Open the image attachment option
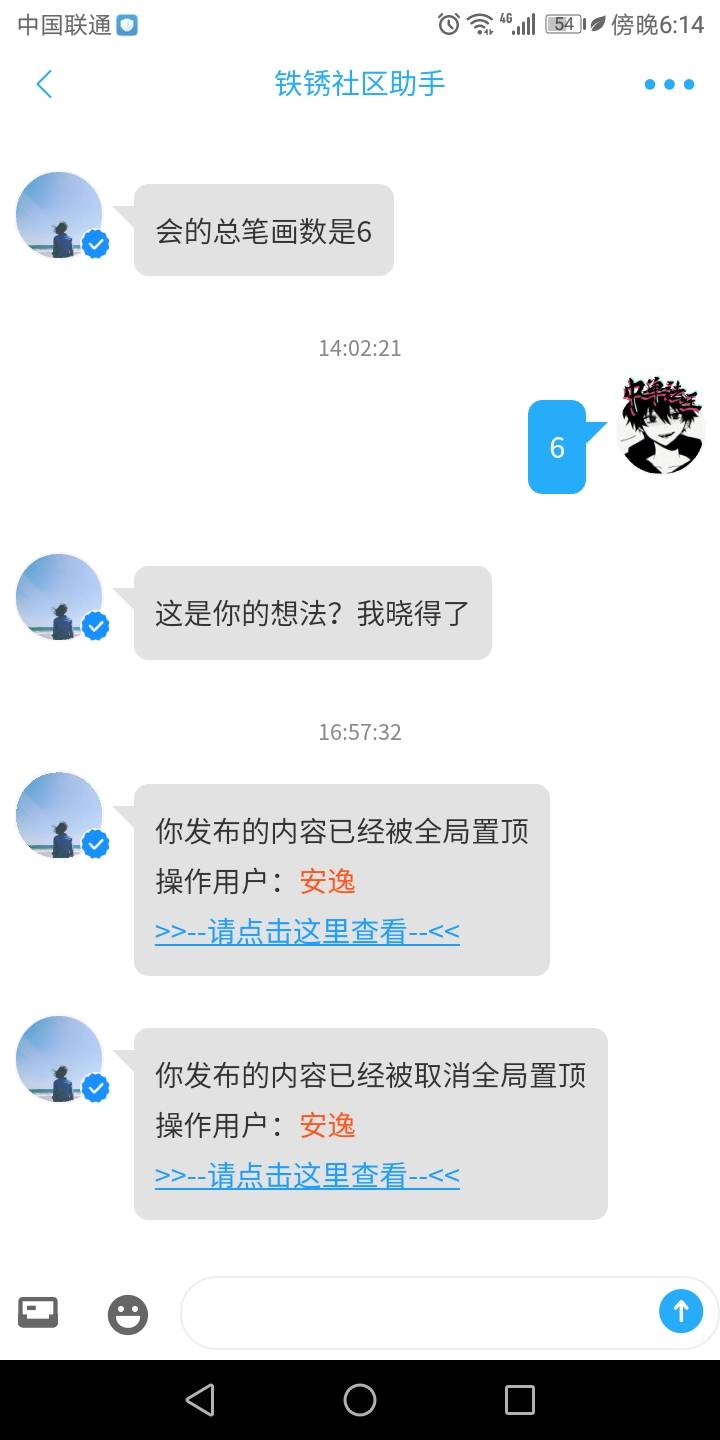This screenshot has height=1440, width=720. 38,1312
